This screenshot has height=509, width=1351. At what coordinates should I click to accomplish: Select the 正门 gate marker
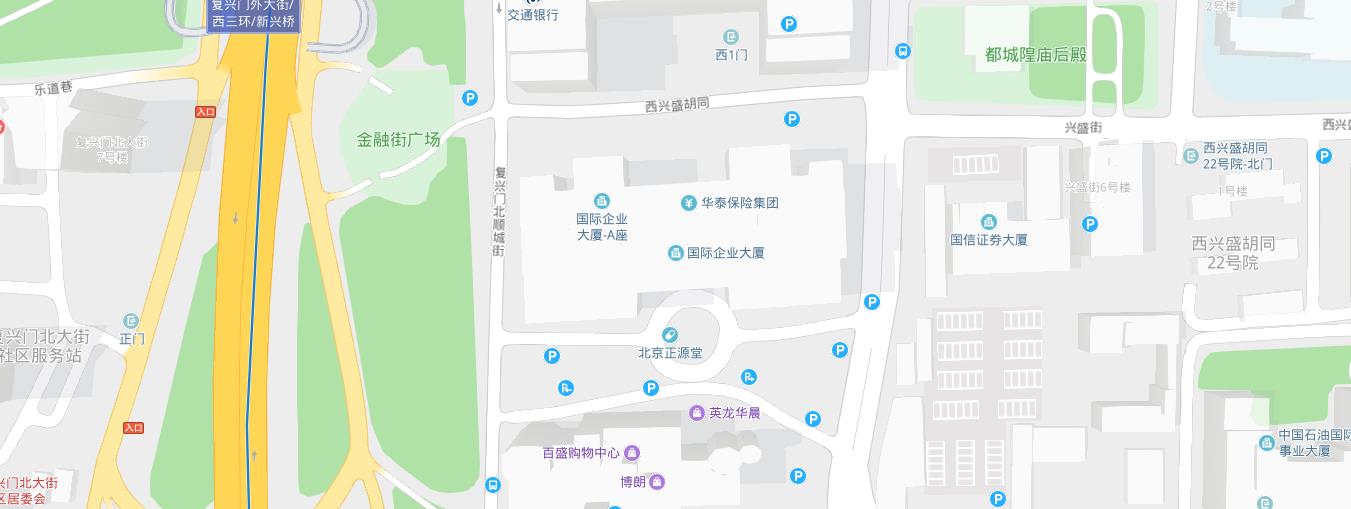click(x=131, y=321)
